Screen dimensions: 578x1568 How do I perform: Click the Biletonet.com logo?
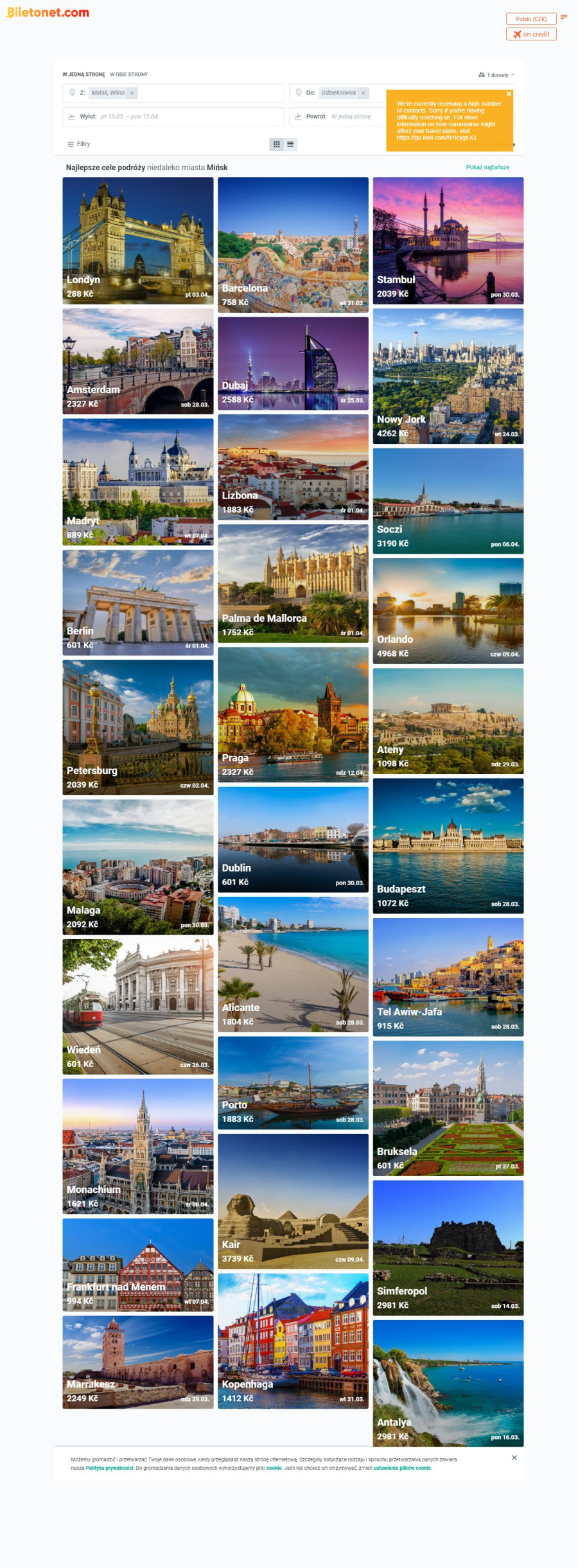pyautogui.click(x=47, y=12)
